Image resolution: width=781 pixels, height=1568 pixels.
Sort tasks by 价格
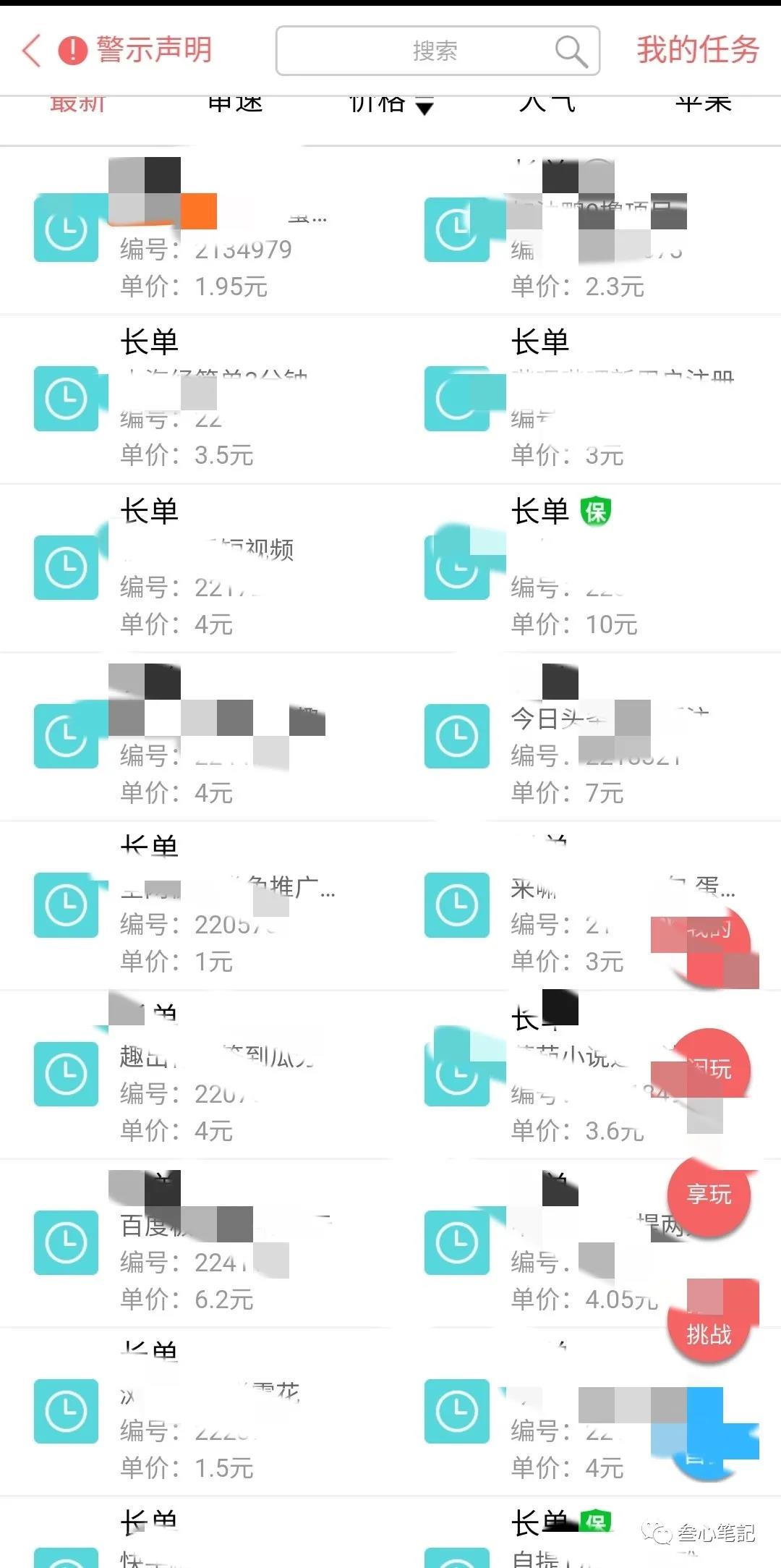(390, 105)
